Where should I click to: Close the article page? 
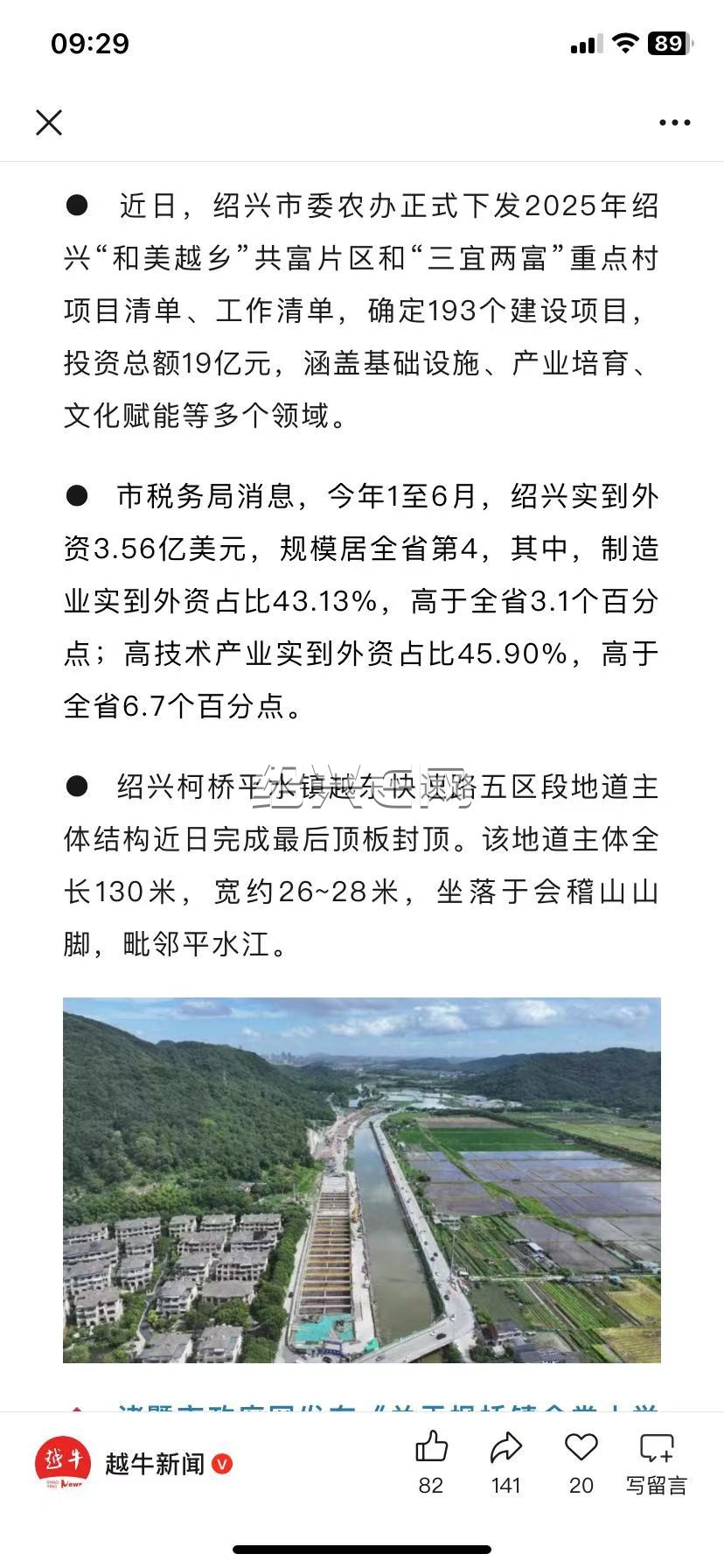(x=49, y=122)
